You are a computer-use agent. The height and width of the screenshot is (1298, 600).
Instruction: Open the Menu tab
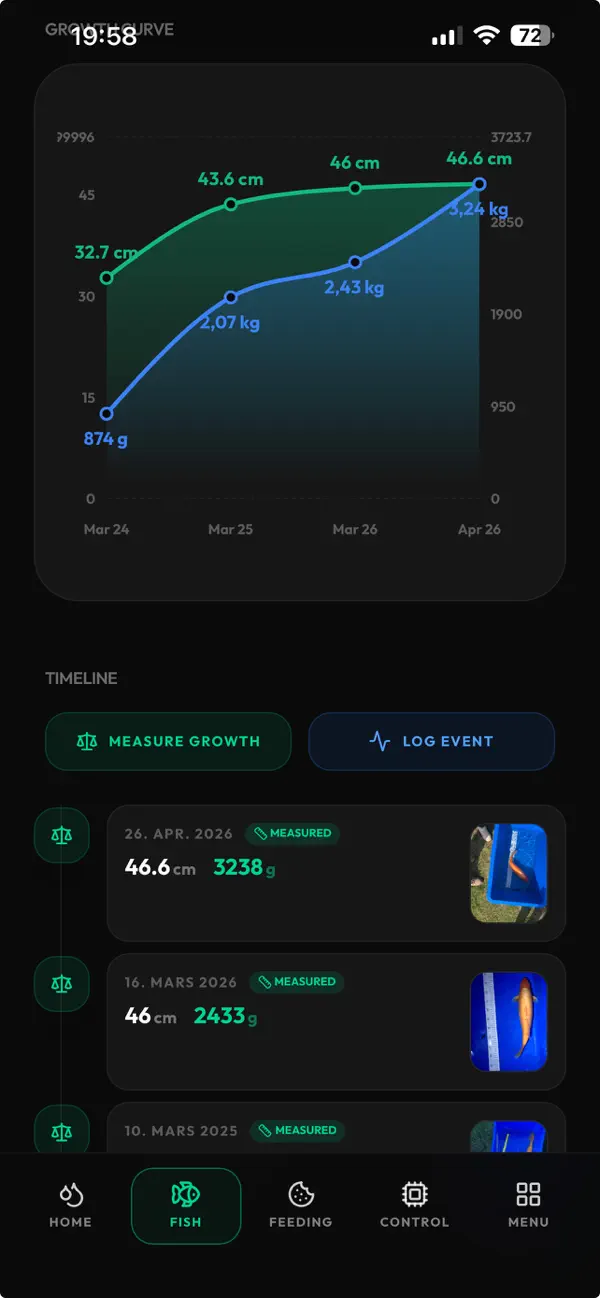pyautogui.click(x=528, y=1205)
